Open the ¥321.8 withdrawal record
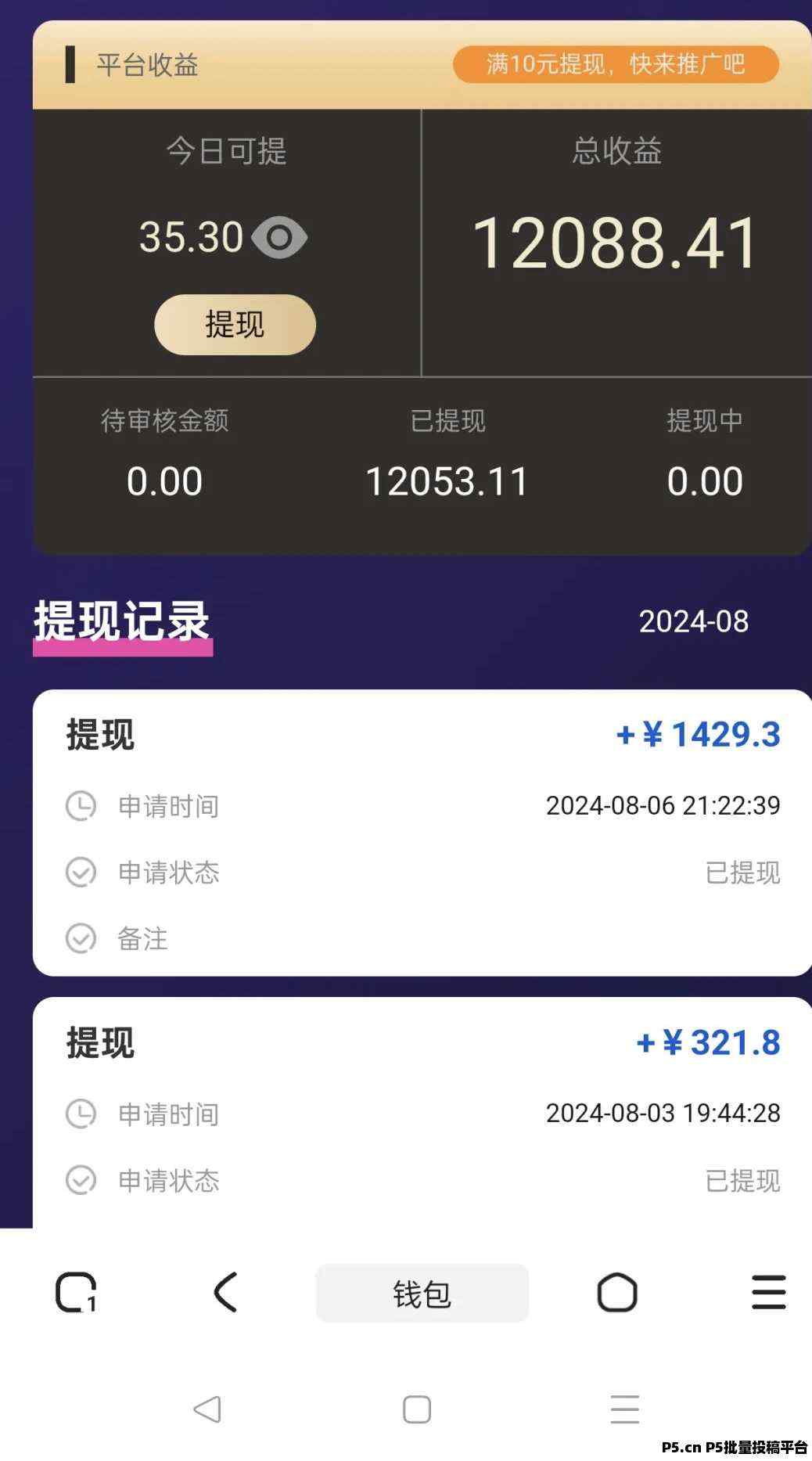The width and height of the screenshot is (812, 1461). [422, 1112]
